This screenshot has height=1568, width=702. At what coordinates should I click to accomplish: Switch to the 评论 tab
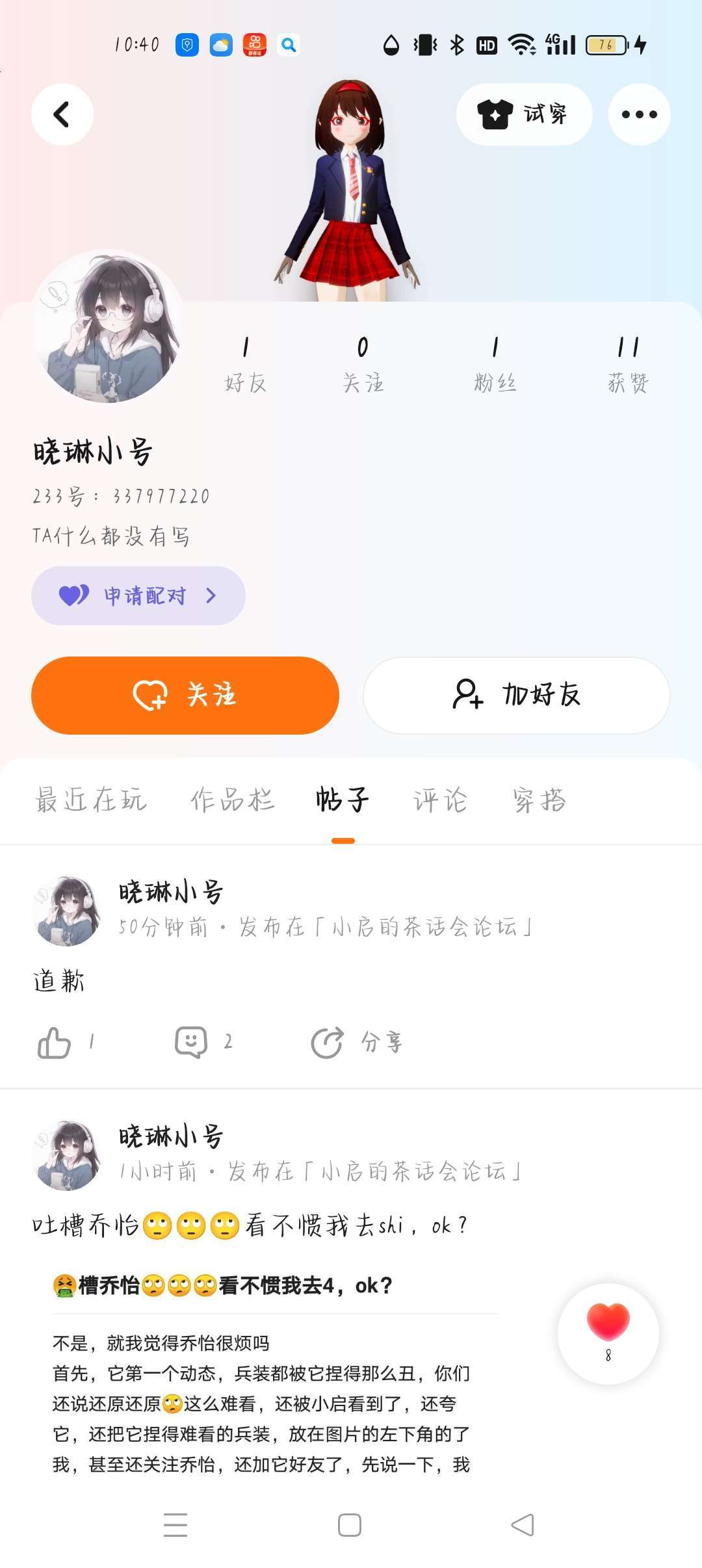tap(440, 800)
